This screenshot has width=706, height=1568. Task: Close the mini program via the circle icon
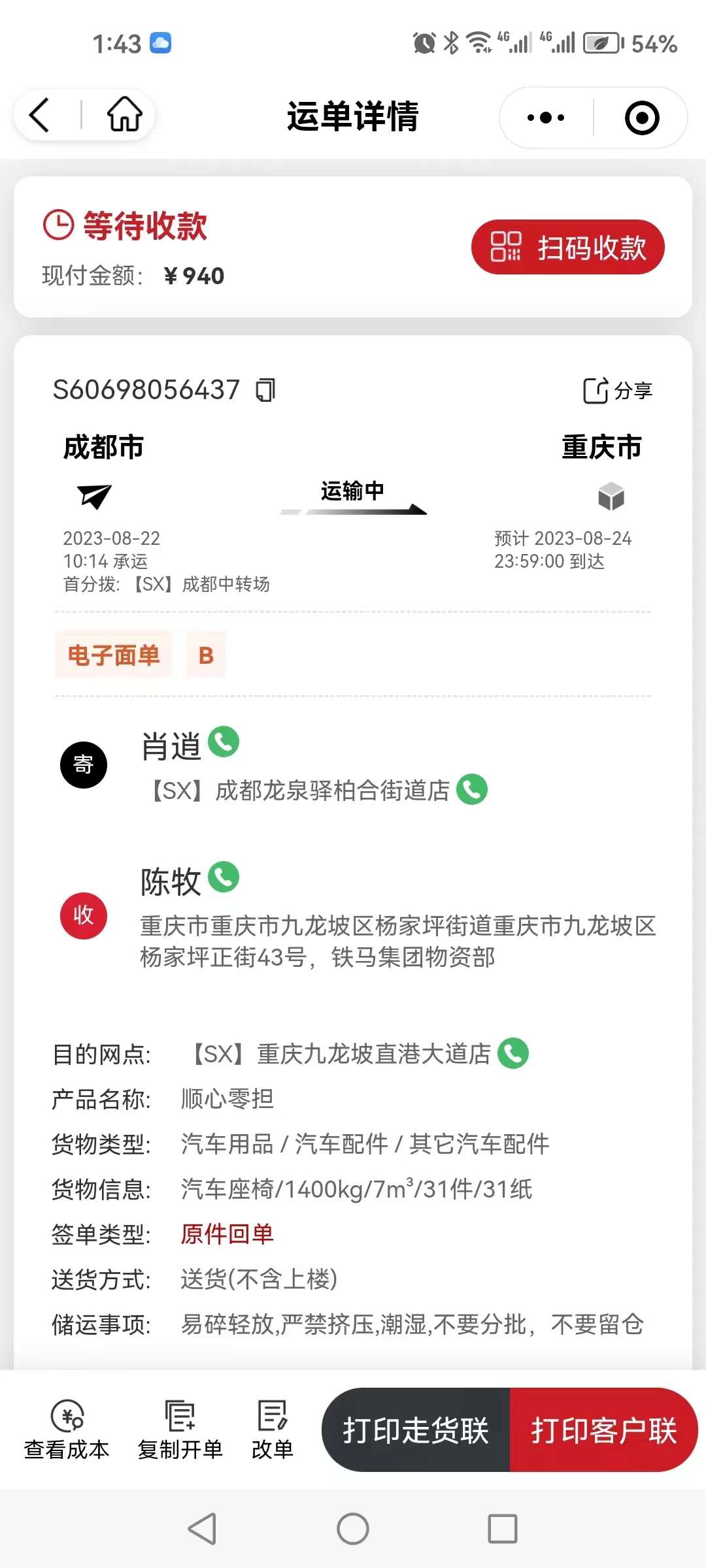tap(642, 118)
